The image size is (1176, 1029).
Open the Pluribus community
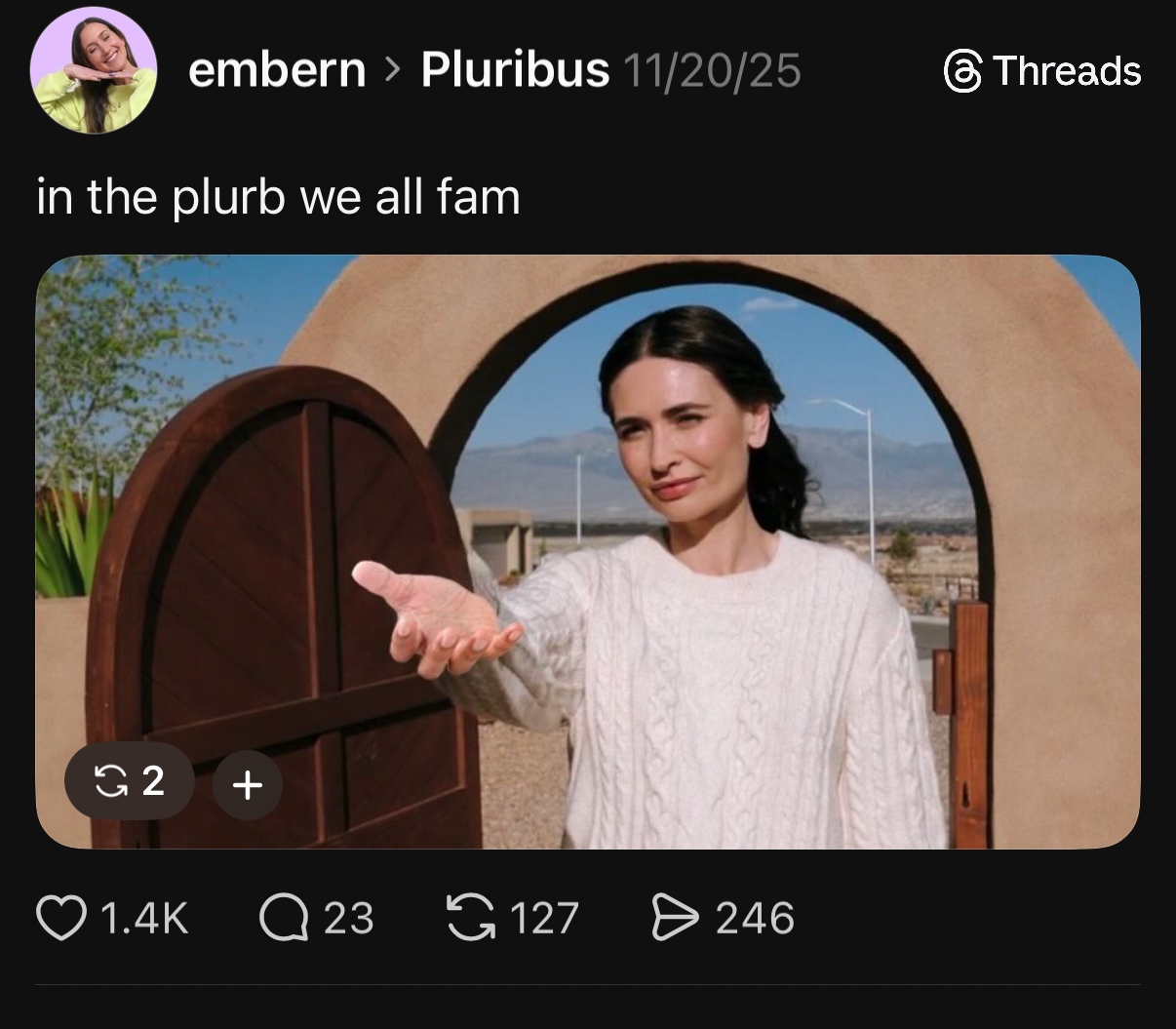tap(515, 70)
